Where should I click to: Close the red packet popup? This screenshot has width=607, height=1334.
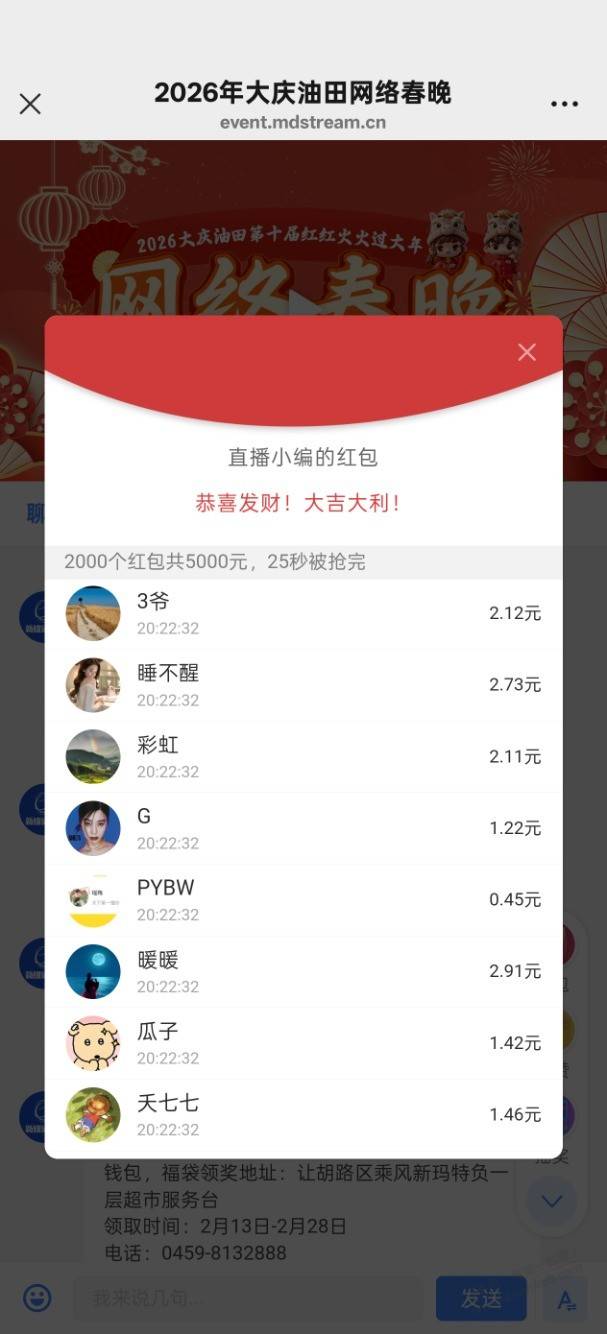527,352
